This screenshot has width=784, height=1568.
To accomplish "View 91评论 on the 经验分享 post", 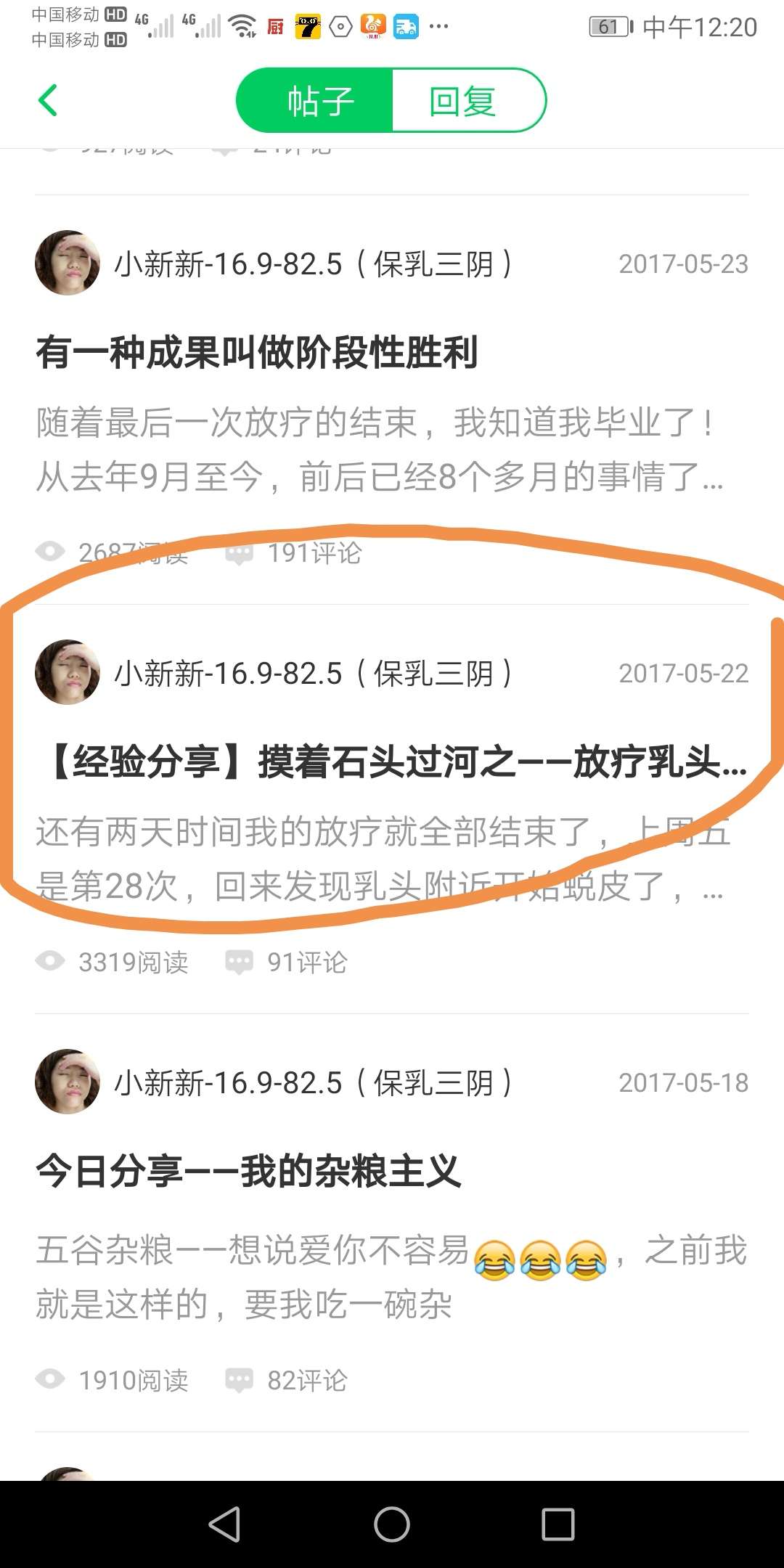I will 287,963.
